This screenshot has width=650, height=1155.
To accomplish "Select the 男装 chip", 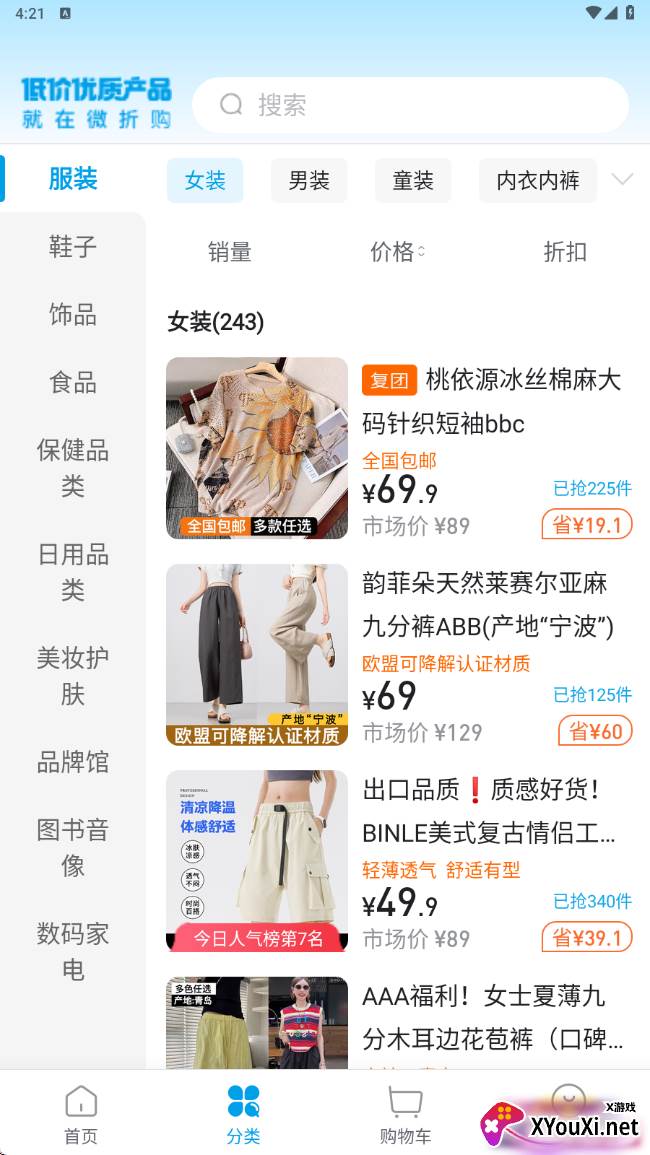I will coord(309,181).
